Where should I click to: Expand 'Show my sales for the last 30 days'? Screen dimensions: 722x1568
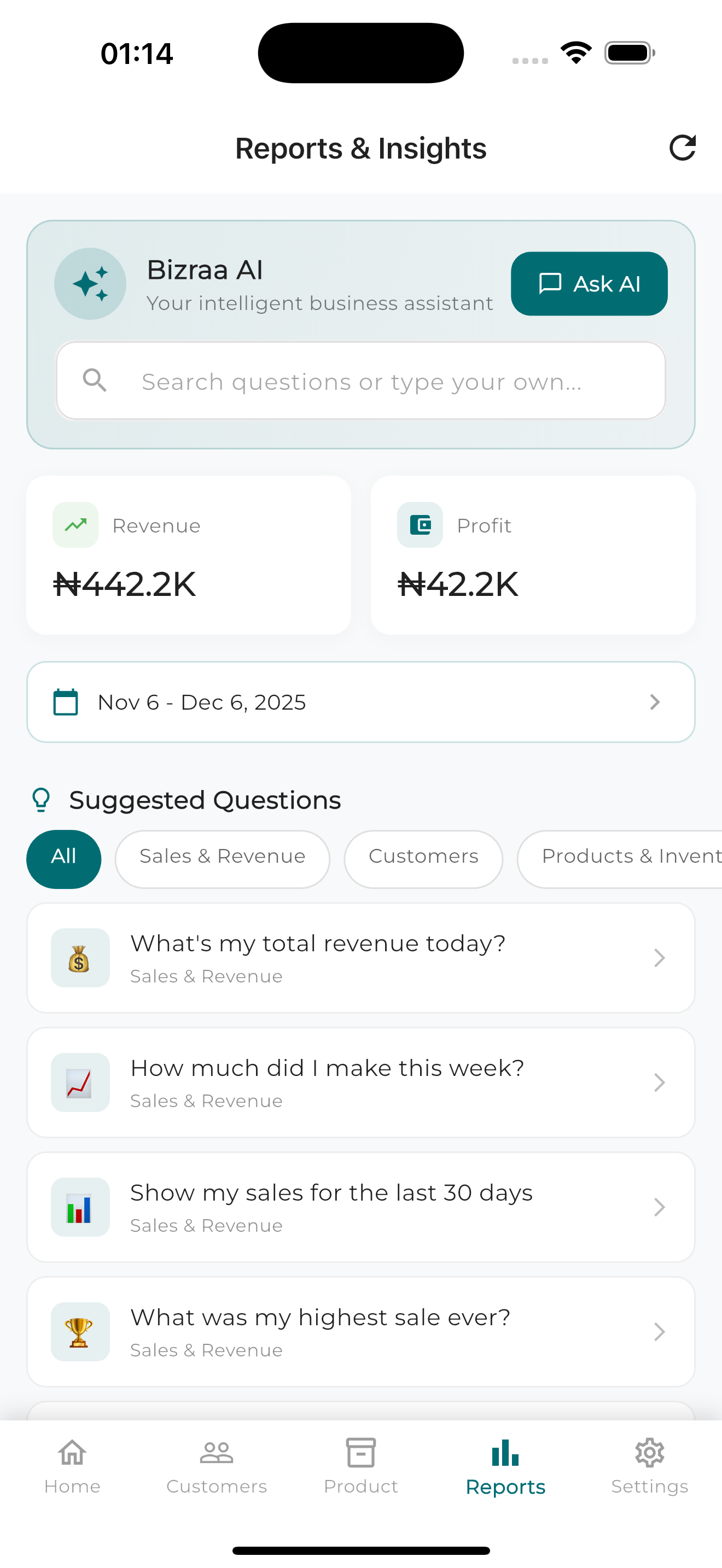[x=361, y=1207]
